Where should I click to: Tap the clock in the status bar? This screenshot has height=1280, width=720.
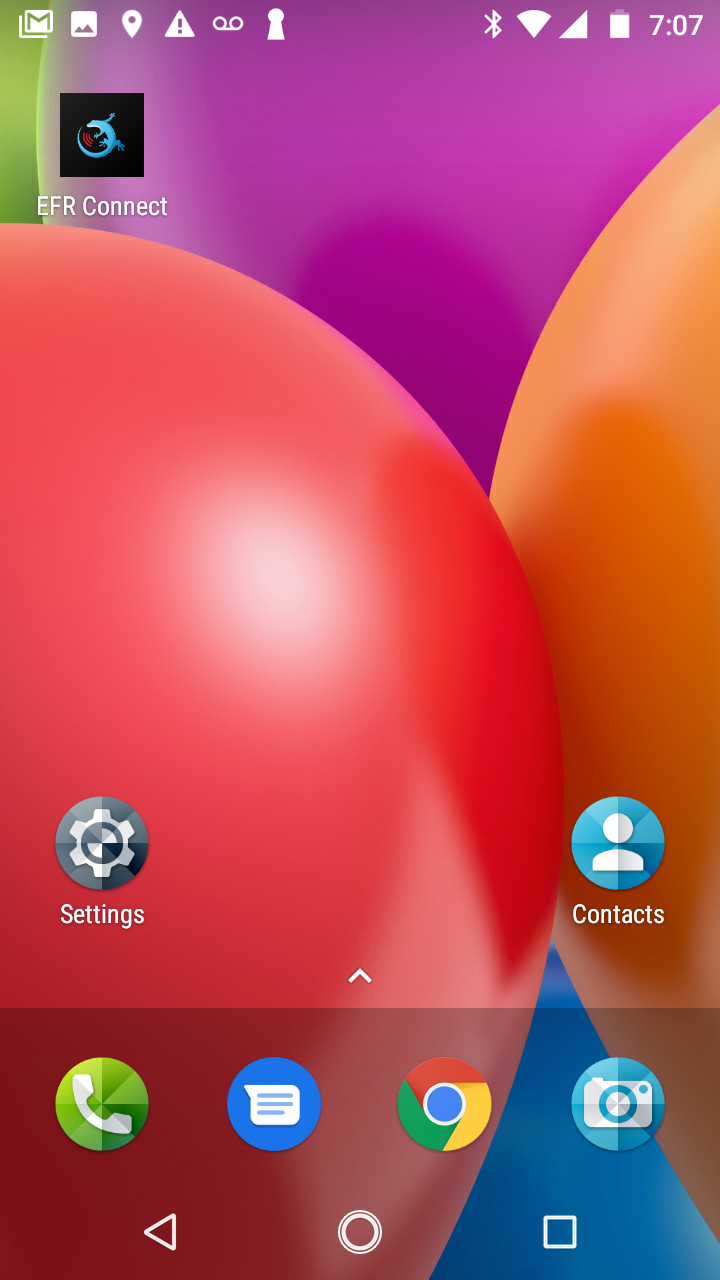[679, 23]
